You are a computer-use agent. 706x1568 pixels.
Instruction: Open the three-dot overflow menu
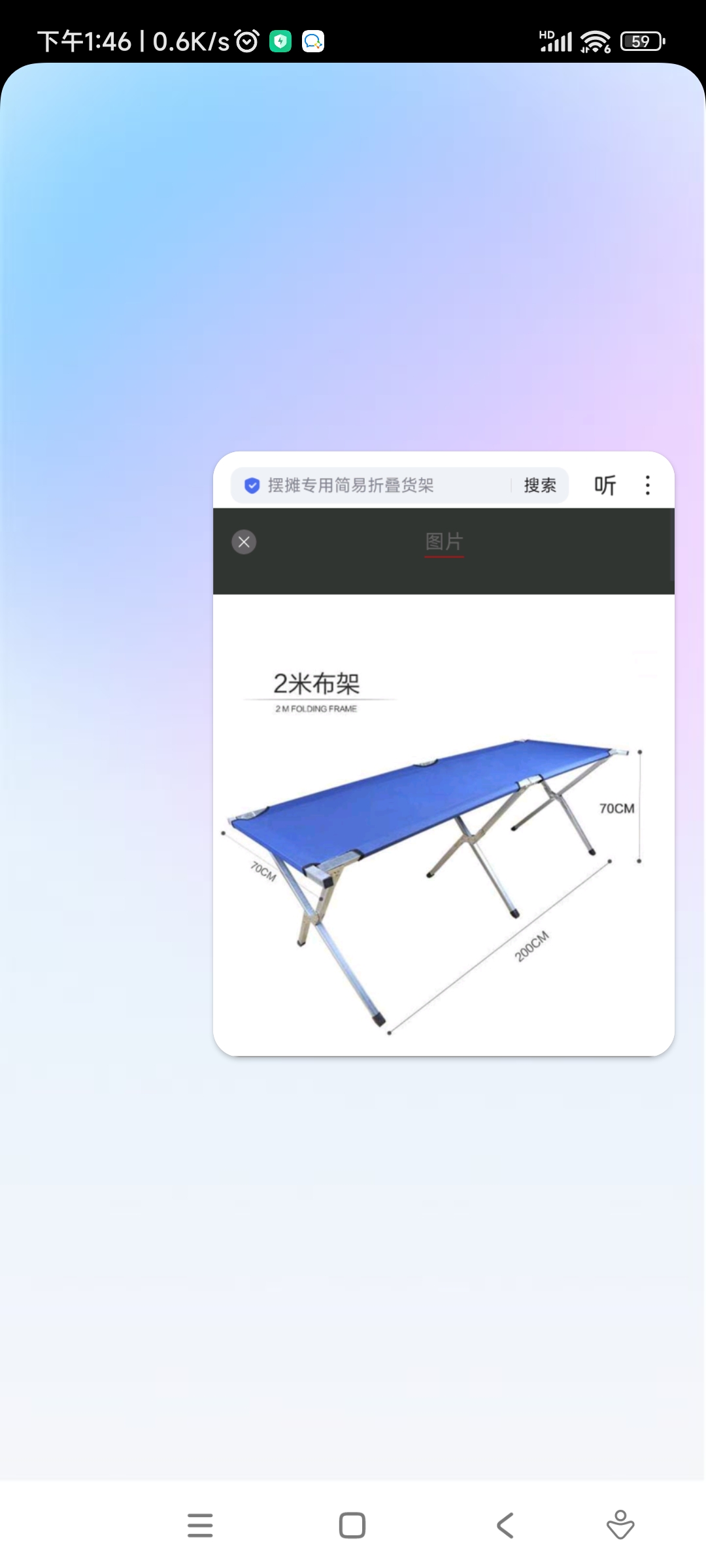pos(647,485)
